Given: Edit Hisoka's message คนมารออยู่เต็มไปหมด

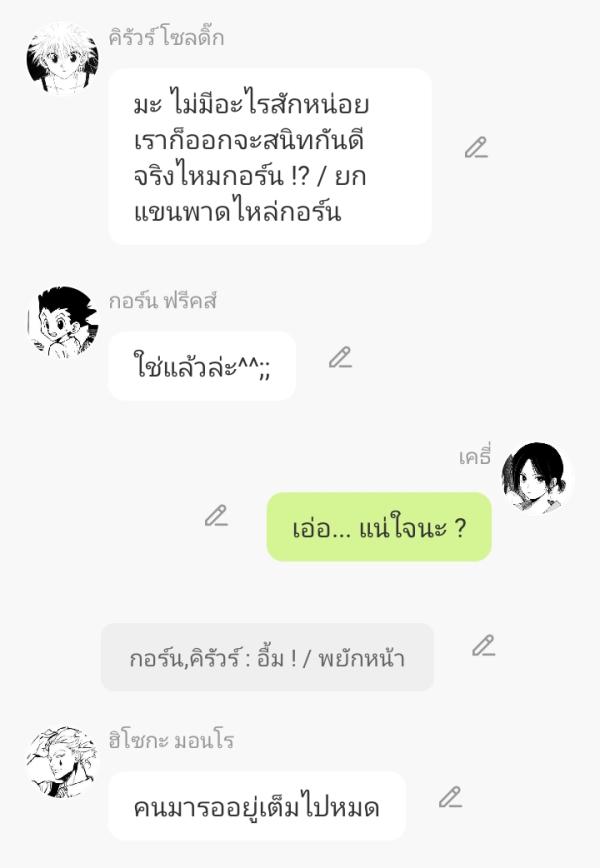Looking at the screenshot, I should pyautogui.click(x=451, y=797).
